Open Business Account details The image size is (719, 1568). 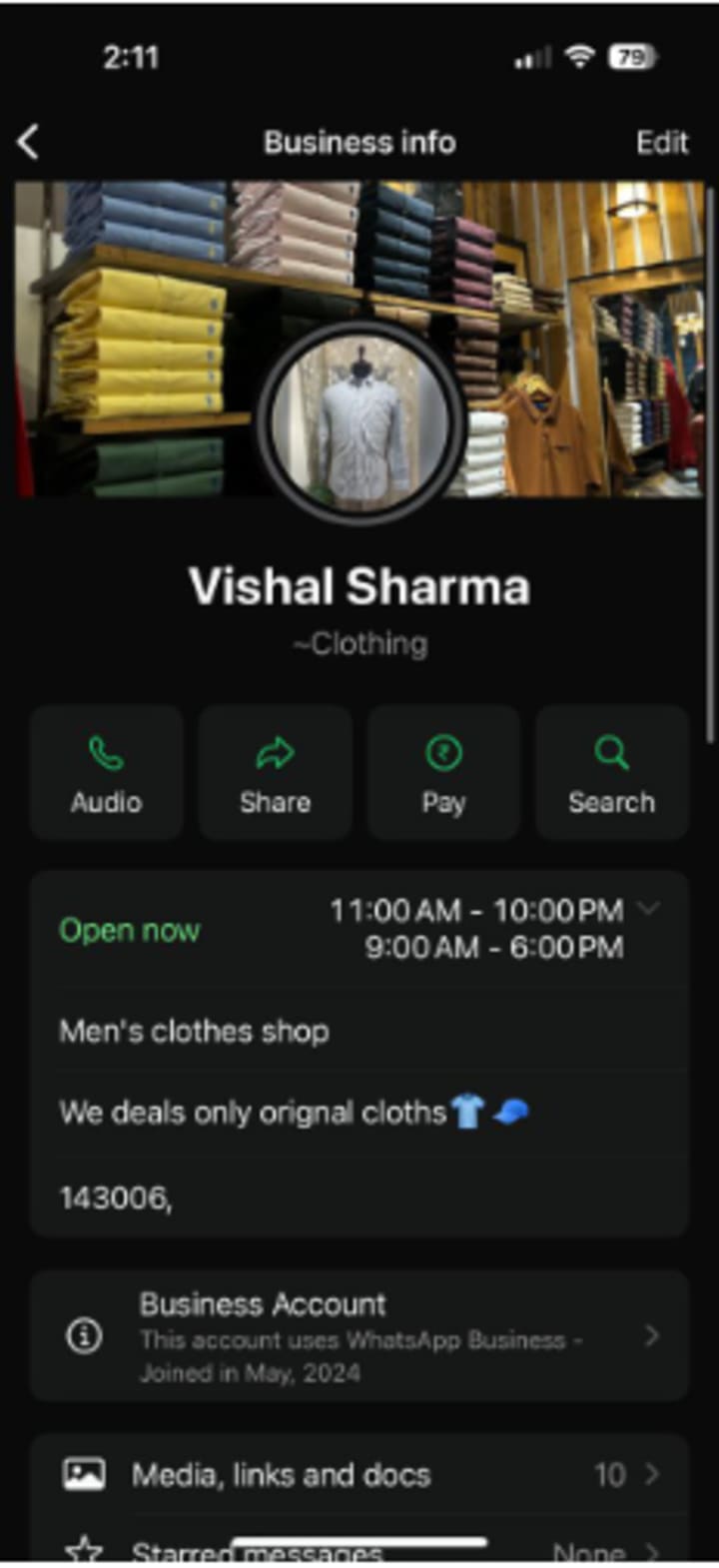point(359,1336)
